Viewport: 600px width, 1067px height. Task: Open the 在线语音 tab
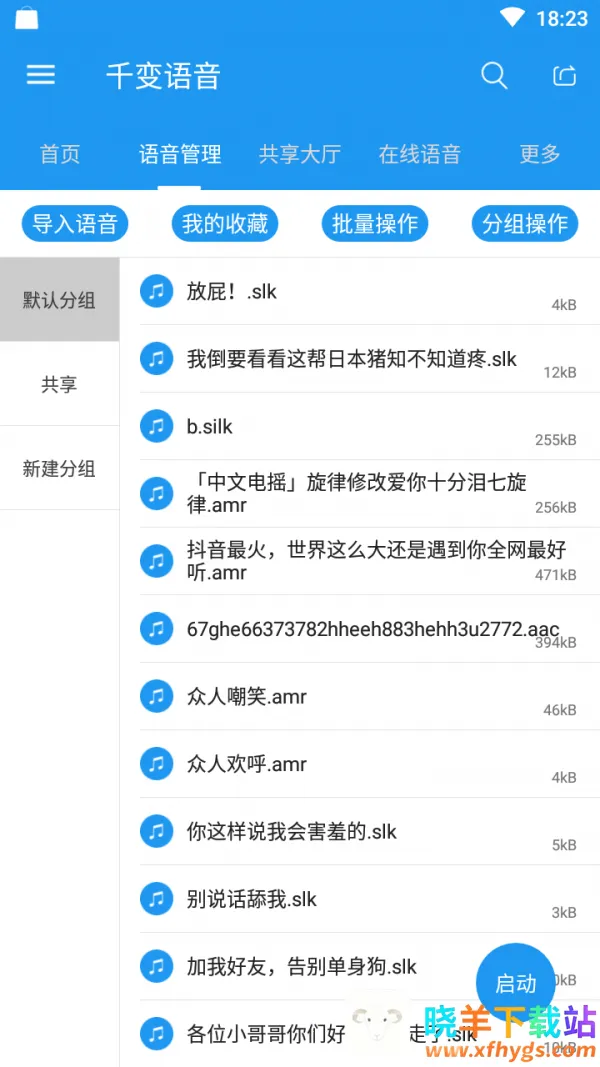420,154
